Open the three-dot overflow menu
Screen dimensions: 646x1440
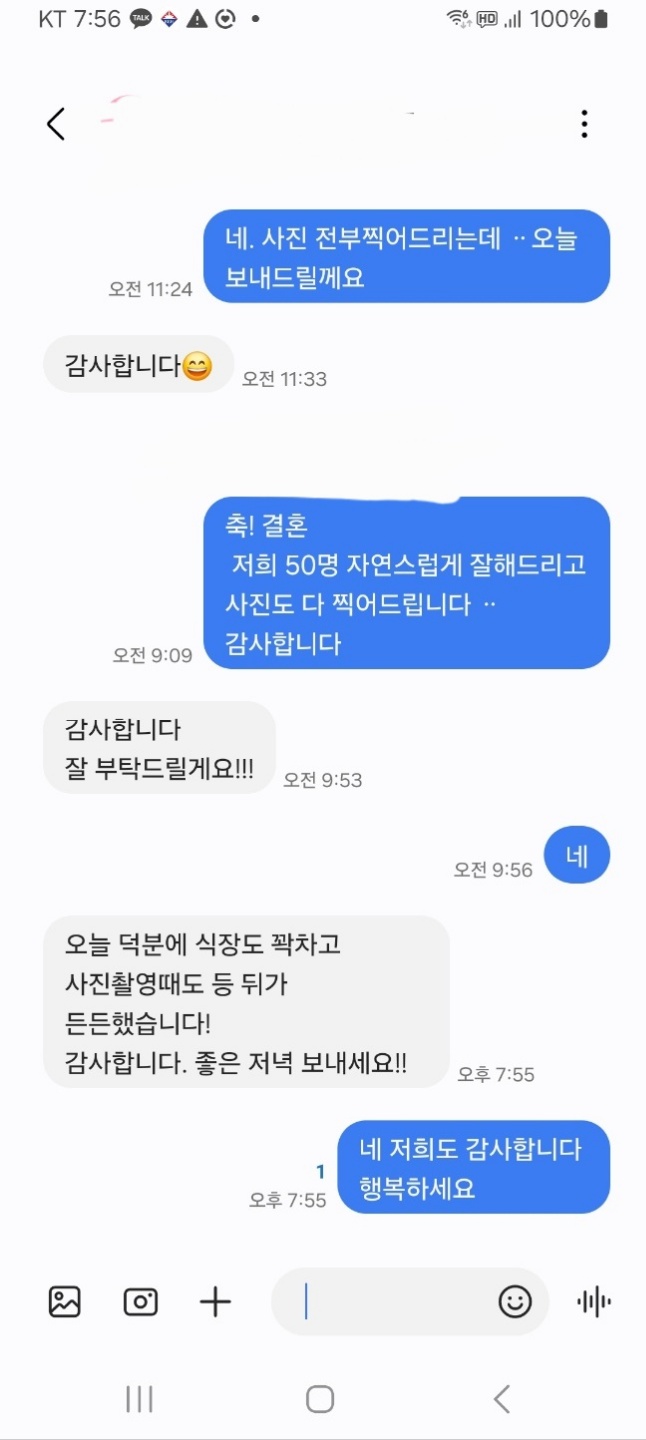[584, 124]
